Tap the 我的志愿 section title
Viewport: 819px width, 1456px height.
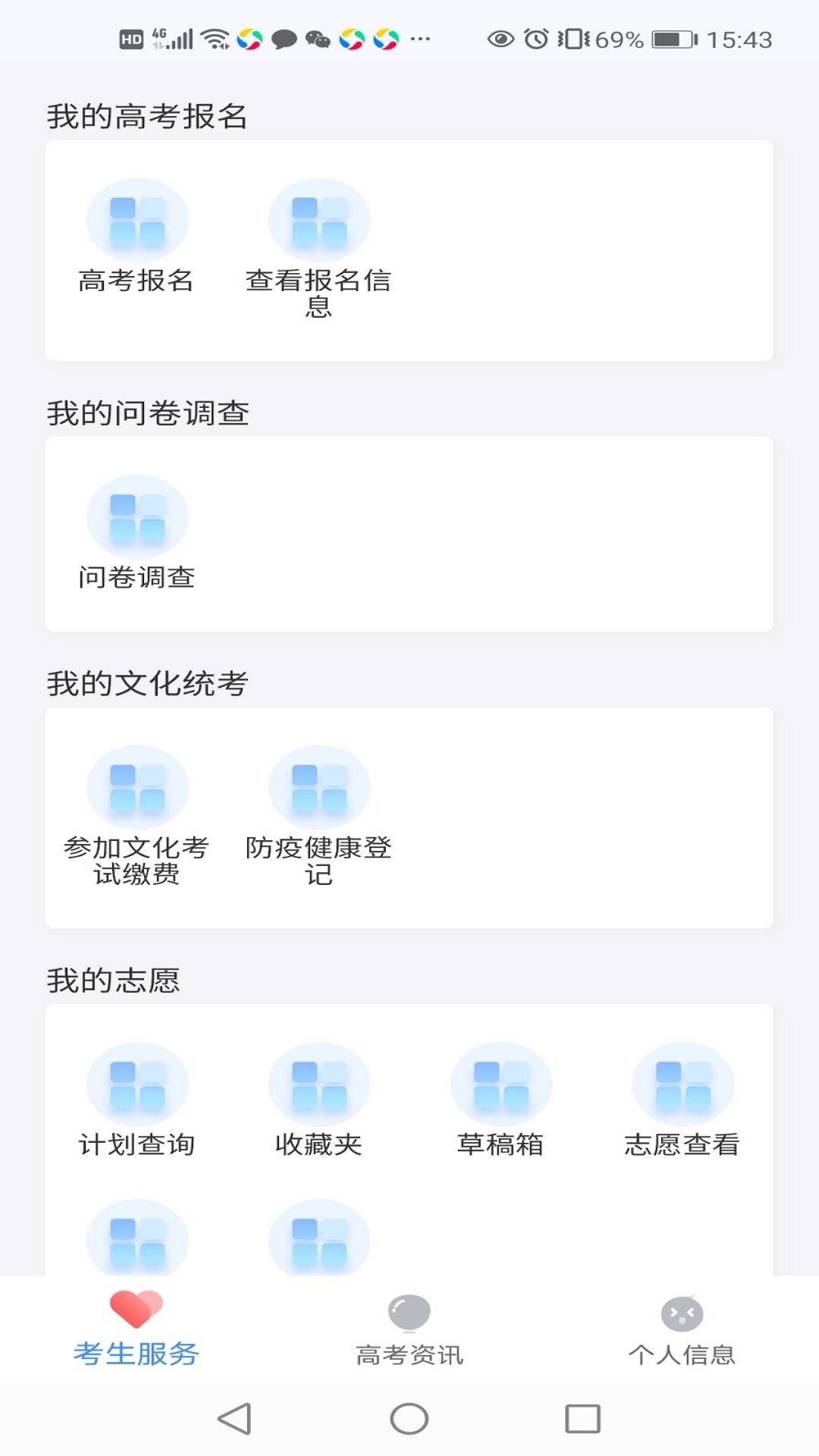click(x=114, y=981)
